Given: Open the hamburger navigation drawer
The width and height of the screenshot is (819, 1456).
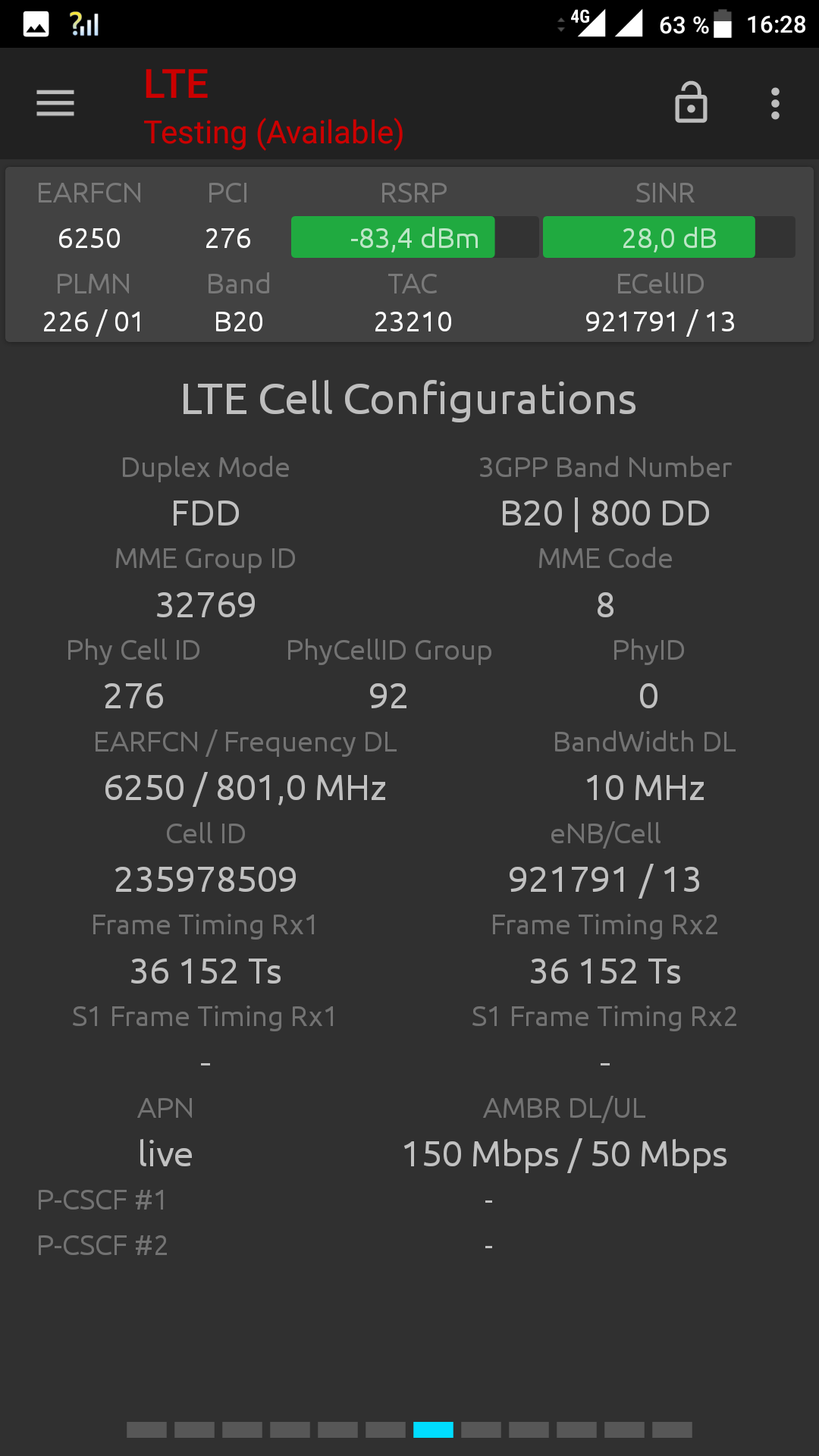Looking at the screenshot, I should tap(55, 103).
